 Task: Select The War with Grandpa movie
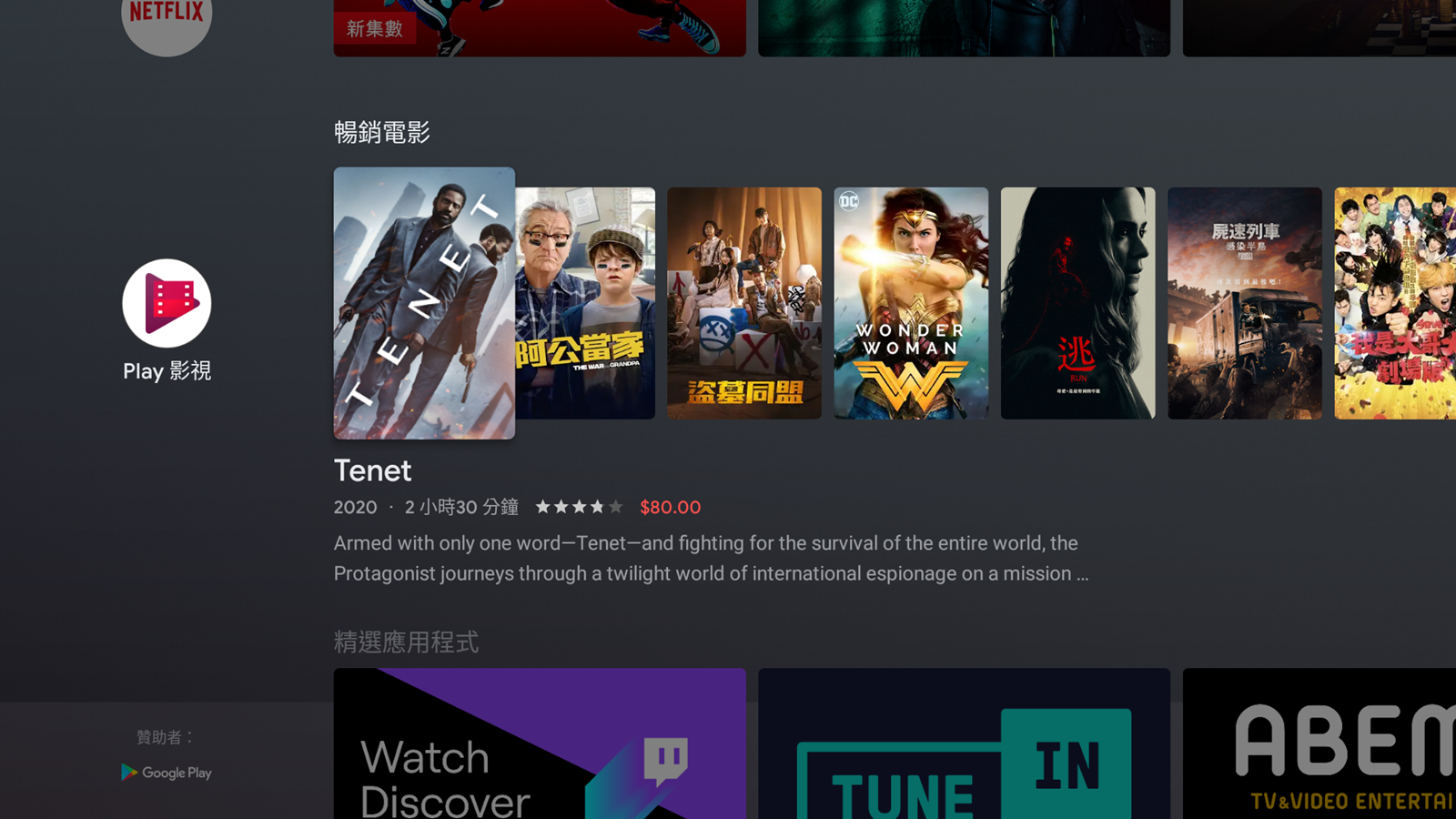(585, 303)
